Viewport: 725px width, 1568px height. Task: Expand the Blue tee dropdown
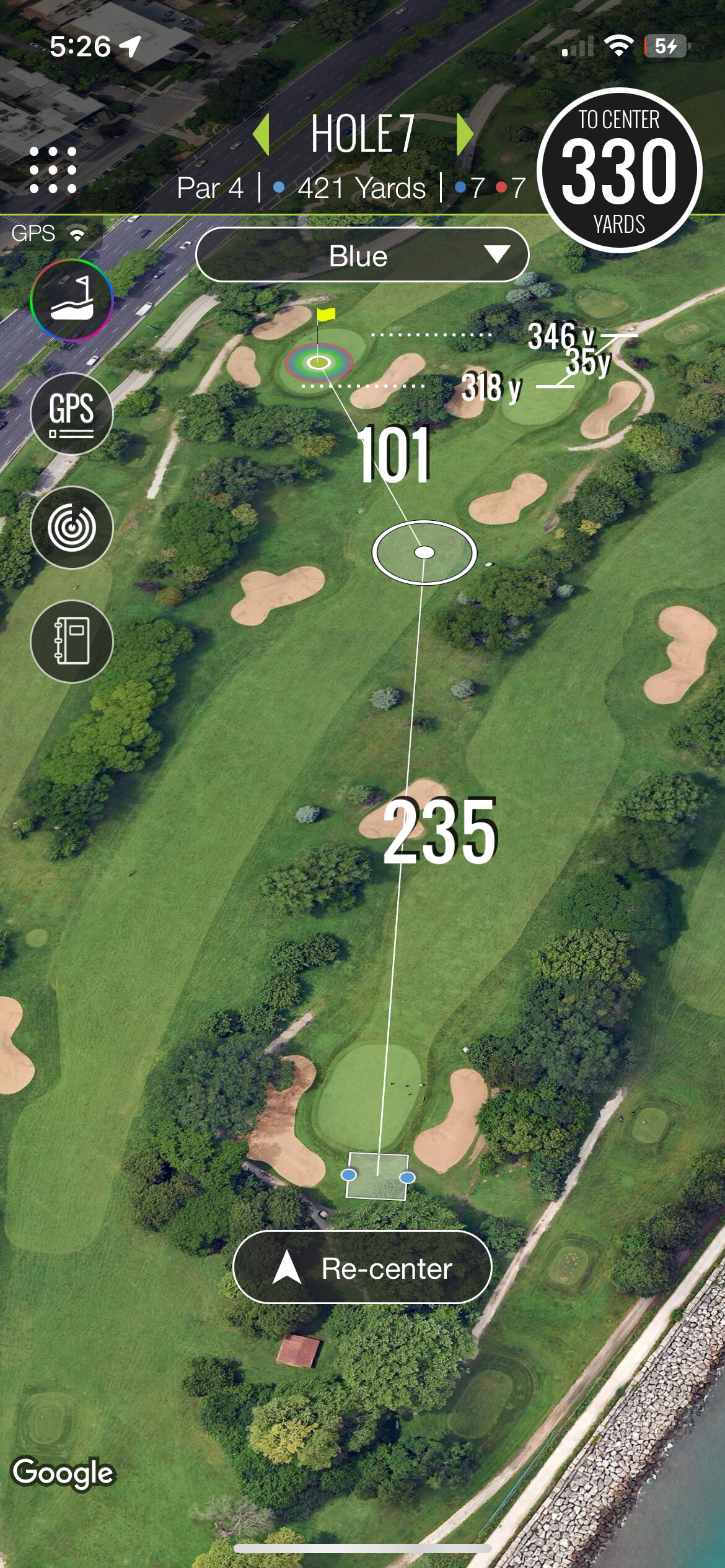point(362,255)
